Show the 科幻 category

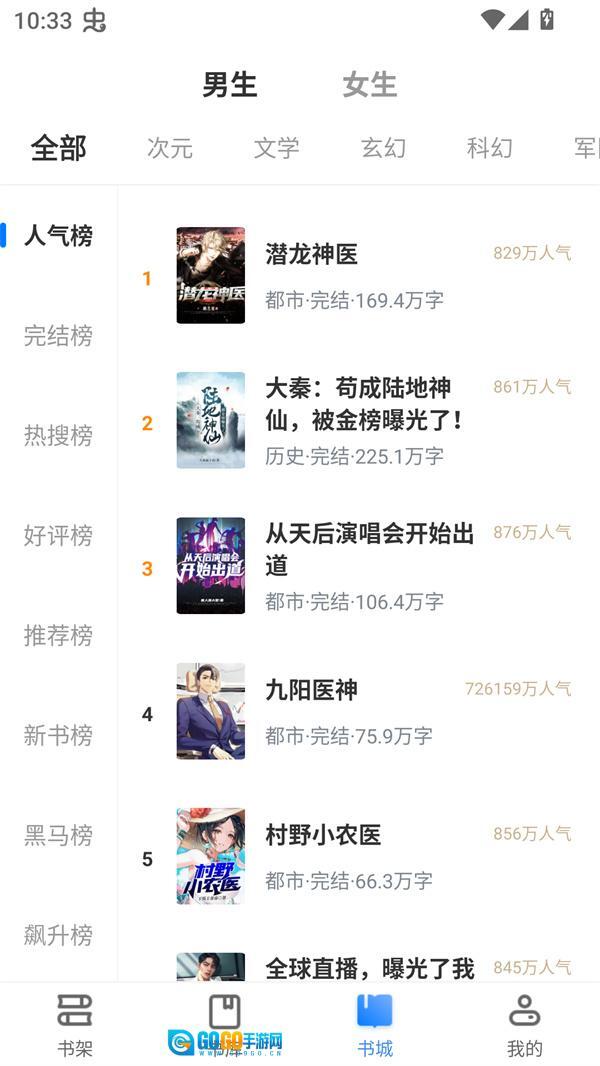click(489, 148)
